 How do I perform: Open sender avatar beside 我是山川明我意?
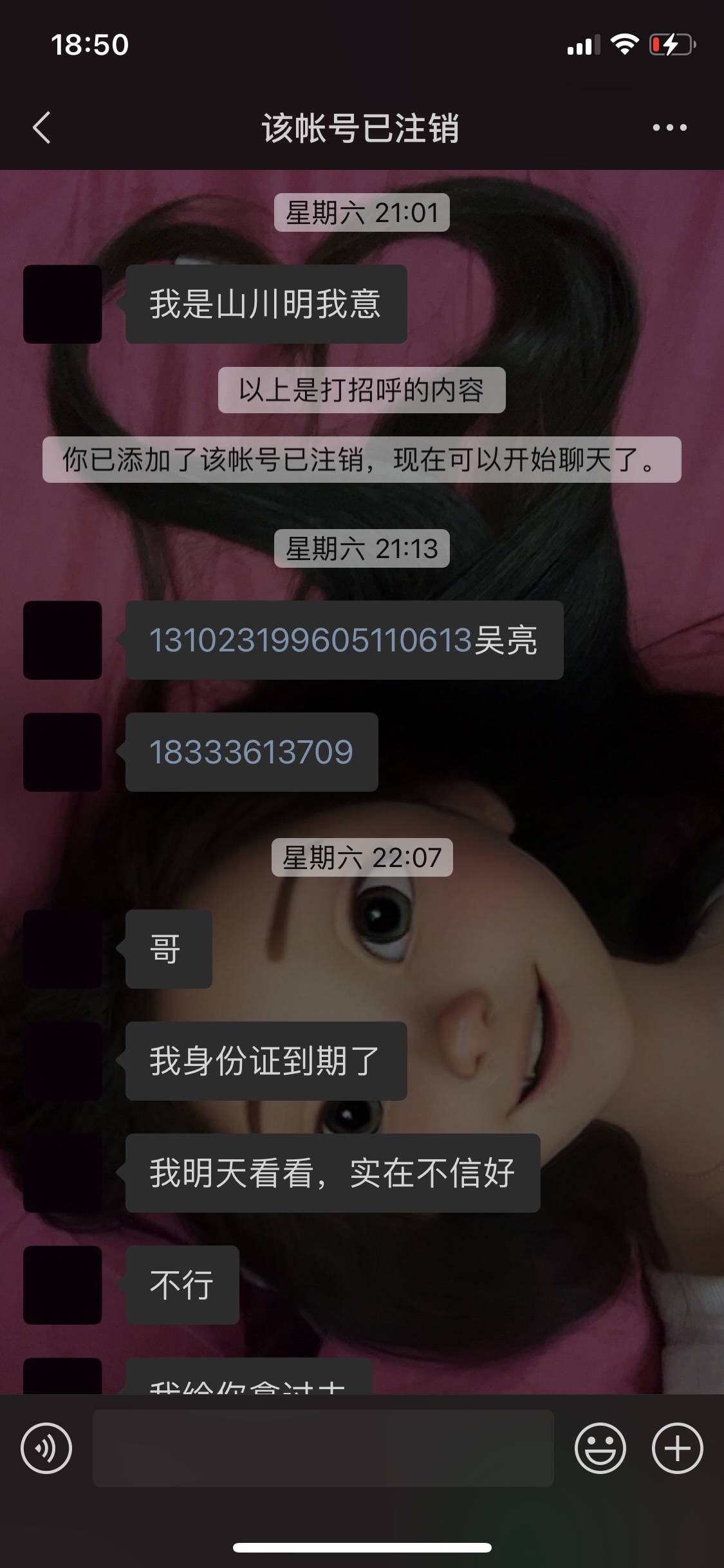coord(62,304)
